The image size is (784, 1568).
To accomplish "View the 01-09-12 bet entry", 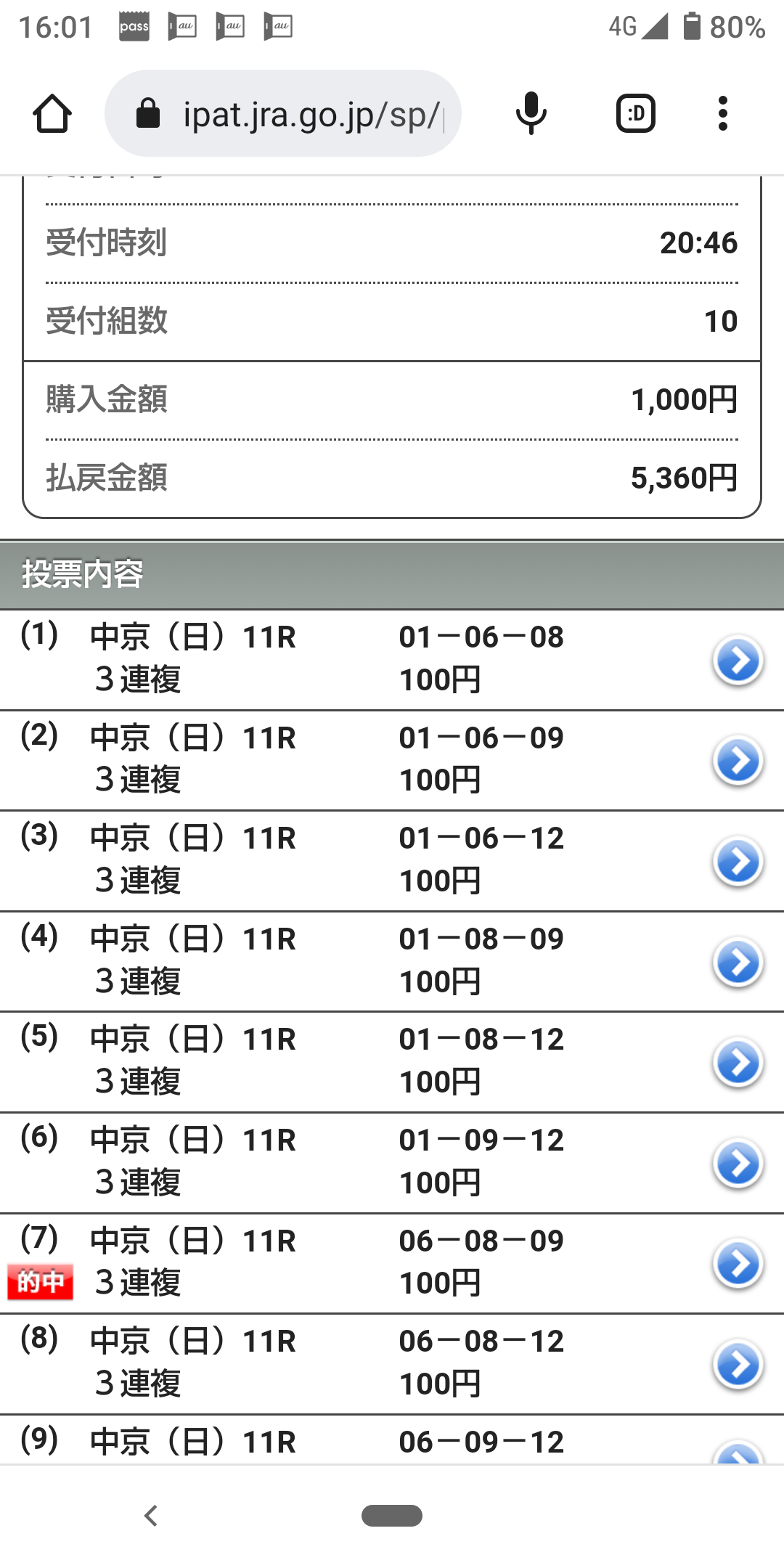I will click(738, 1164).
